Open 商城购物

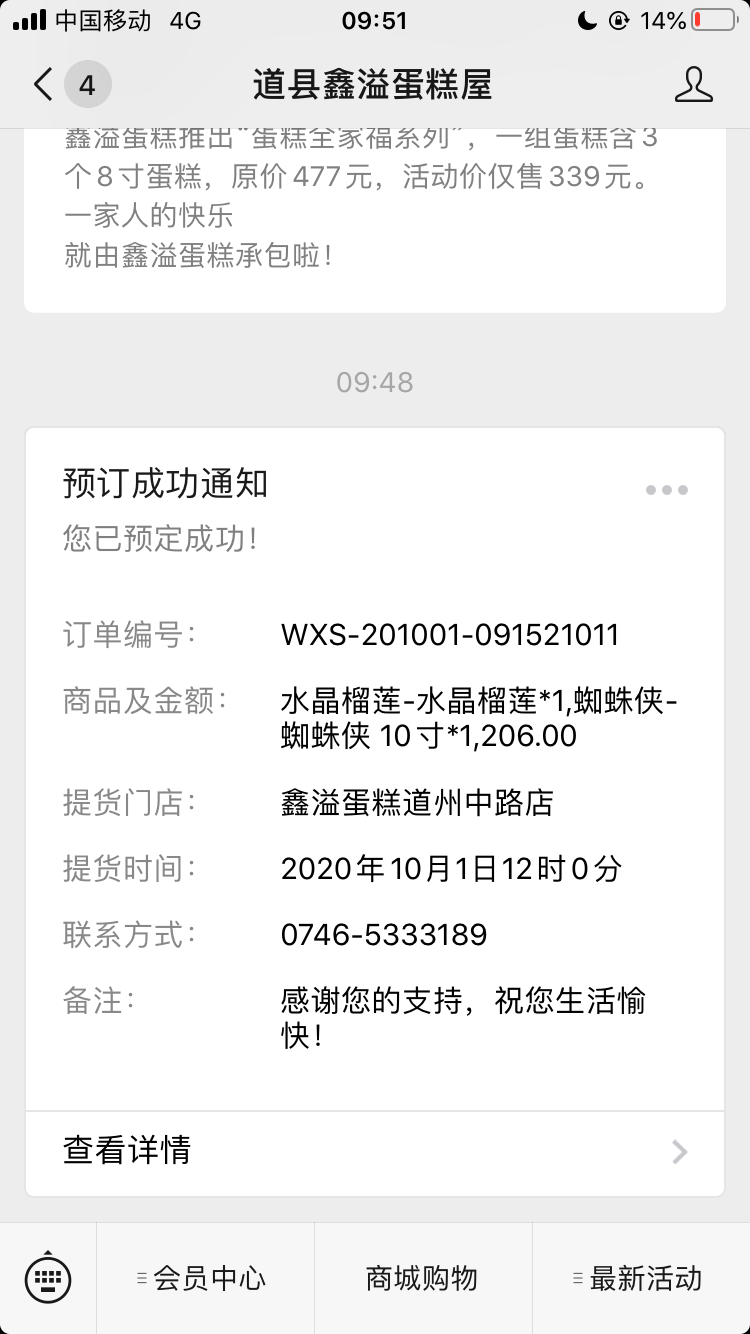pyautogui.click(x=422, y=1278)
